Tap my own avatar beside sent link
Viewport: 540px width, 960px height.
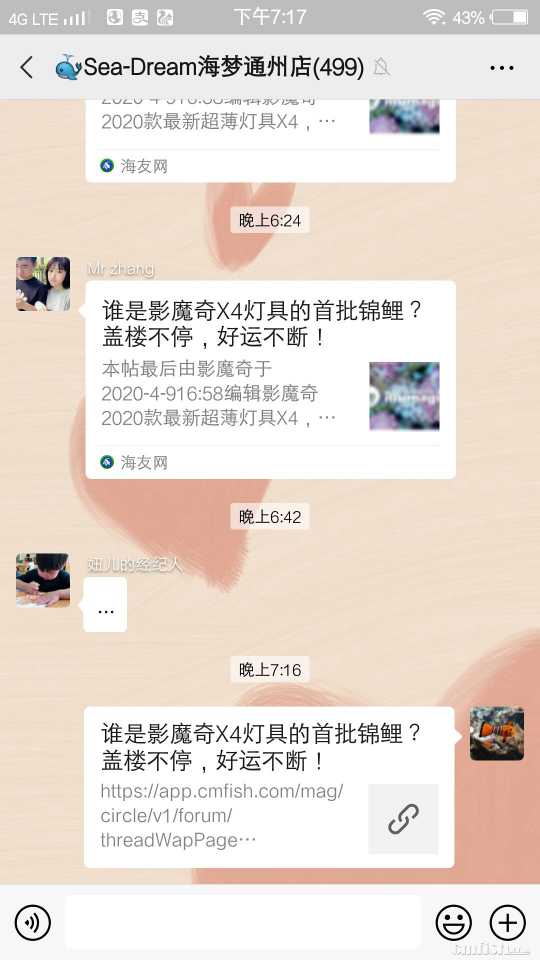point(497,733)
